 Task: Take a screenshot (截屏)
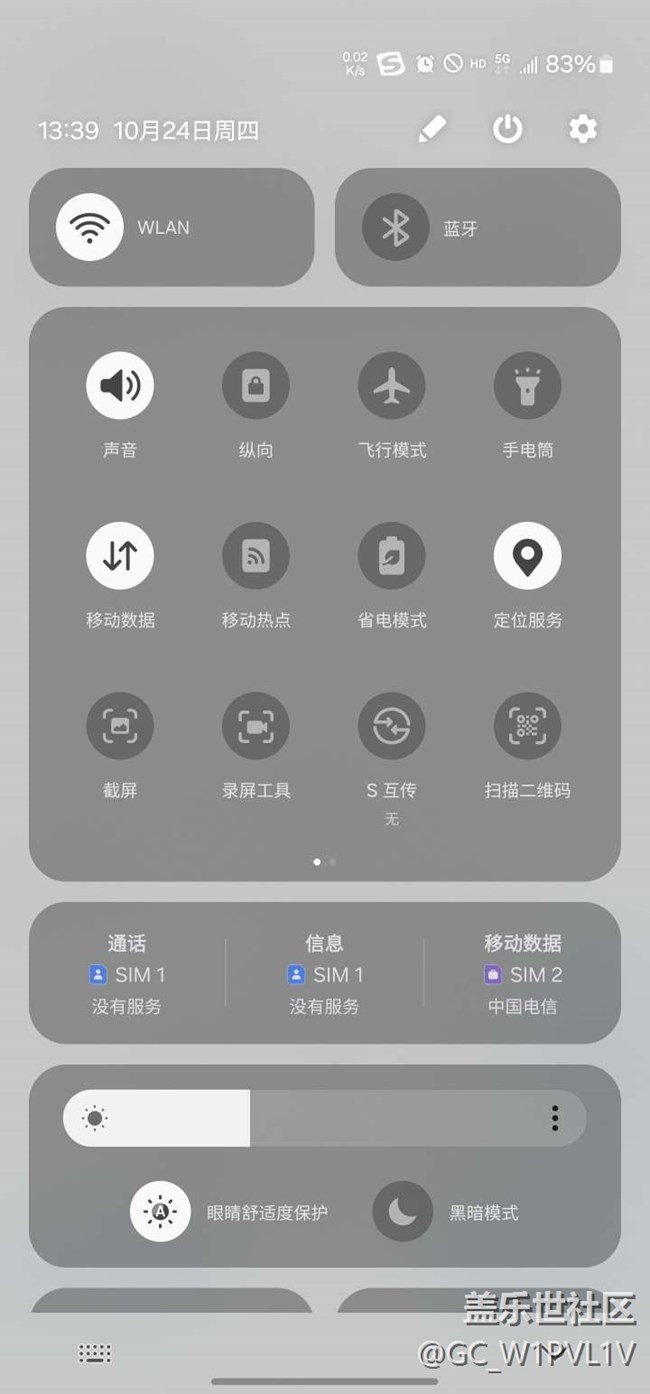click(x=120, y=726)
